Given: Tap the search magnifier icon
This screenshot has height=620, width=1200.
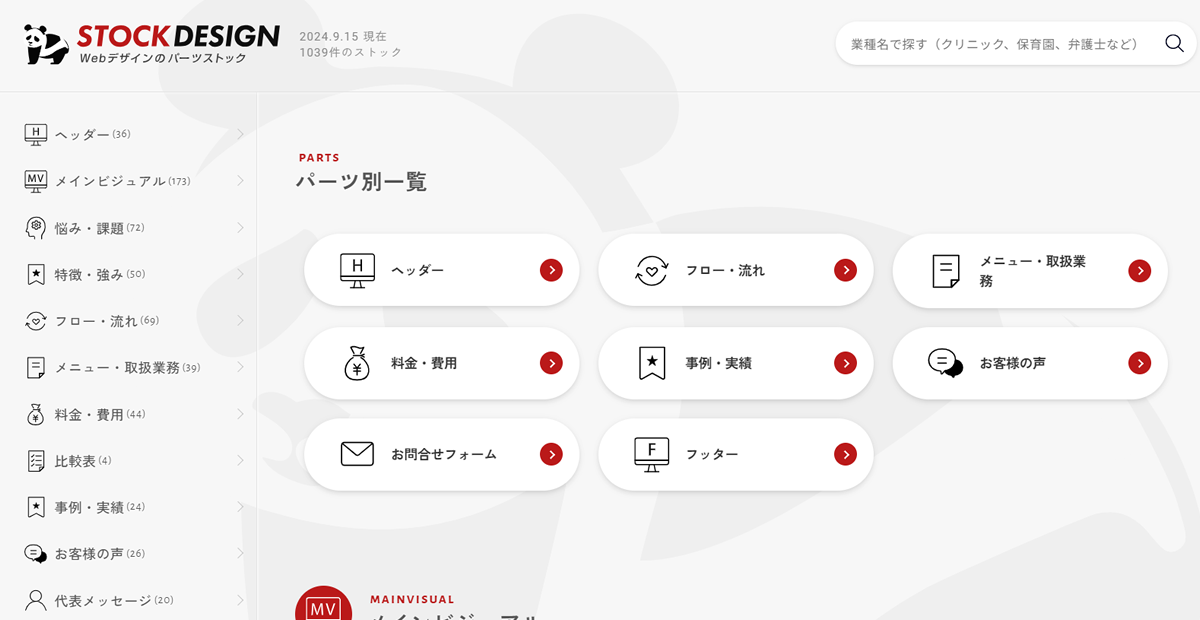Looking at the screenshot, I should click(x=1174, y=43).
